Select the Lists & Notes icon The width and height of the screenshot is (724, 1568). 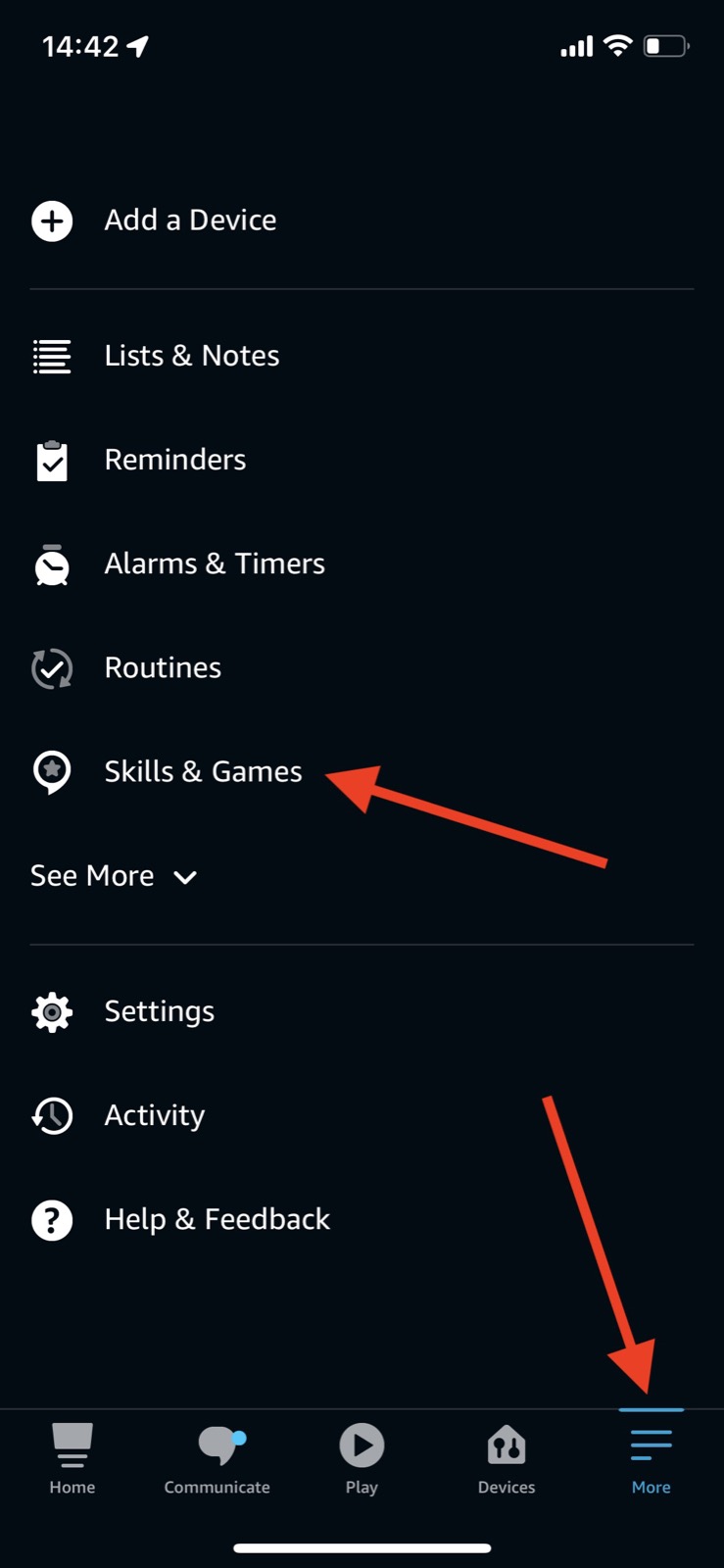point(51,356)
